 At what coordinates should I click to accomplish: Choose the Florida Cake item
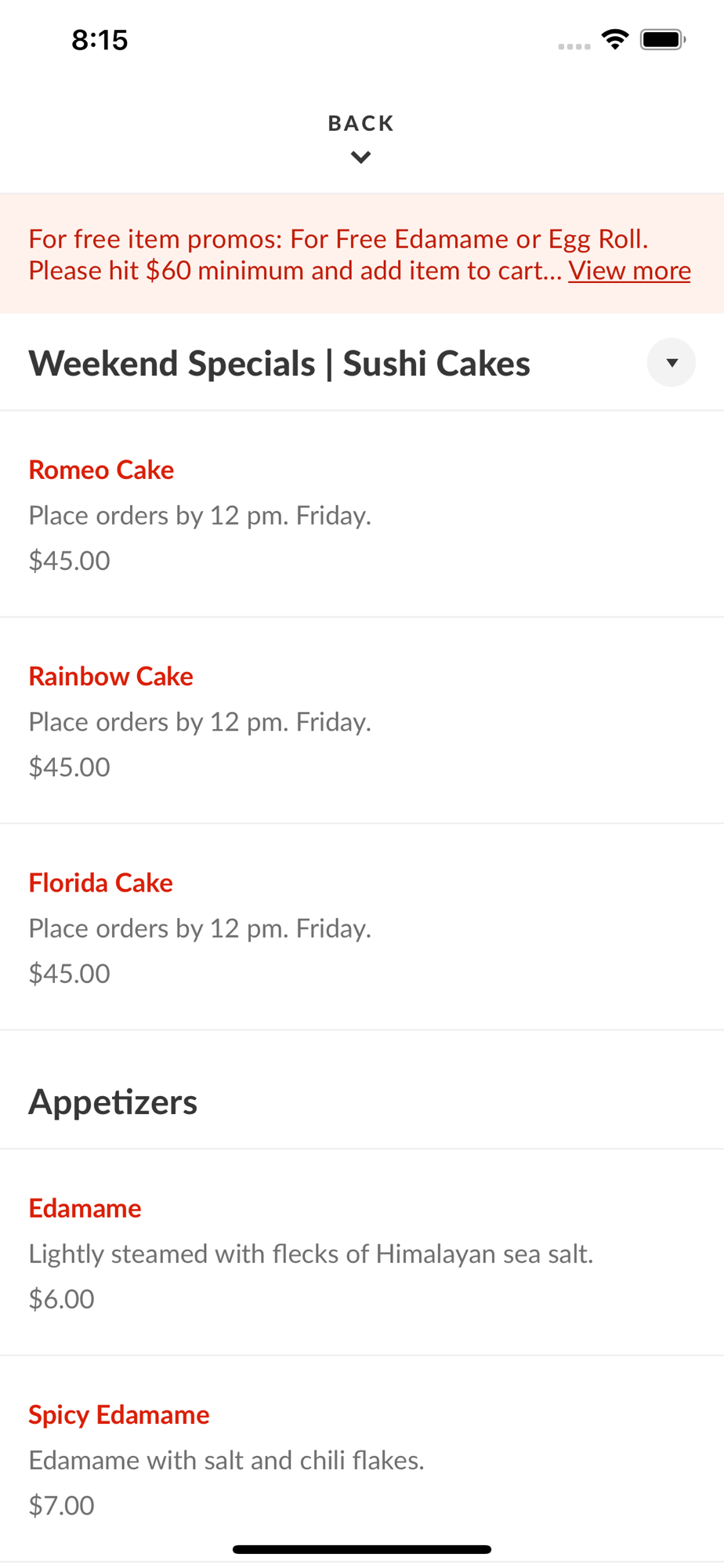click(x=362, y=927)
